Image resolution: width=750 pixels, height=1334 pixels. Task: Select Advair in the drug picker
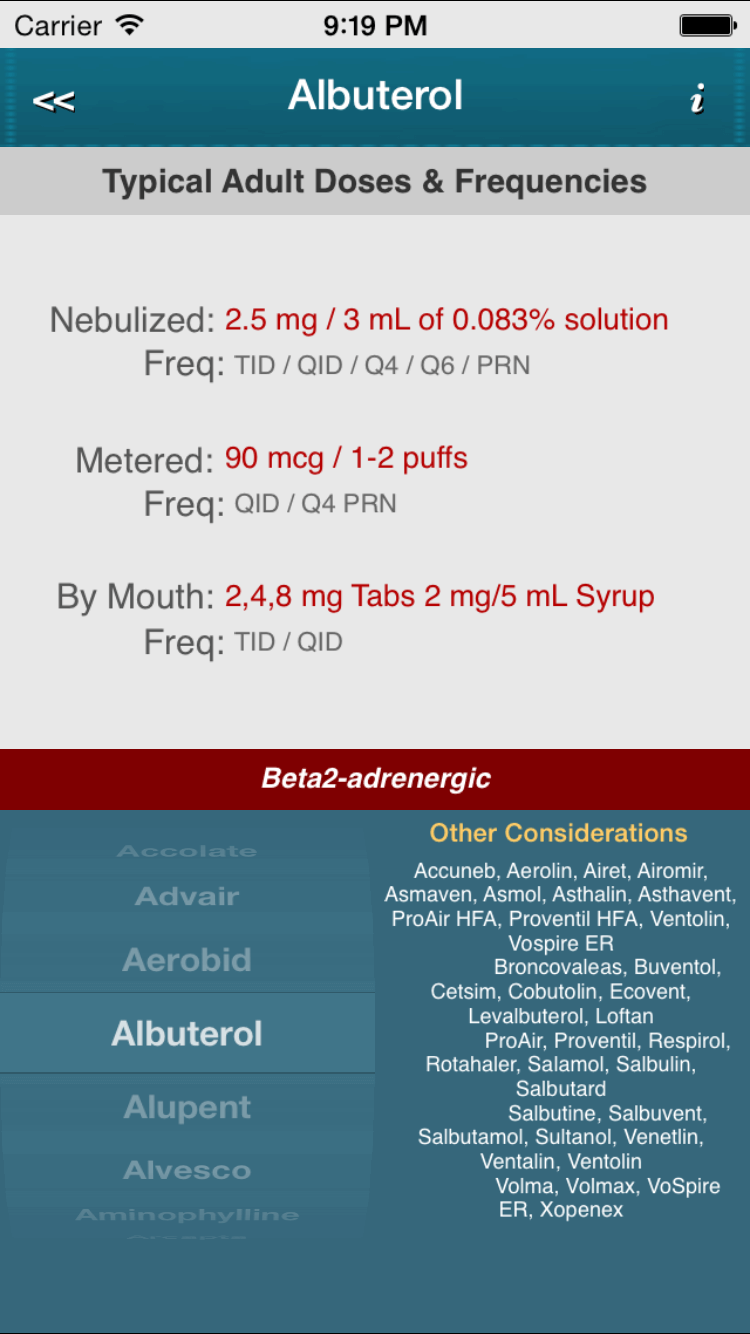187,896
